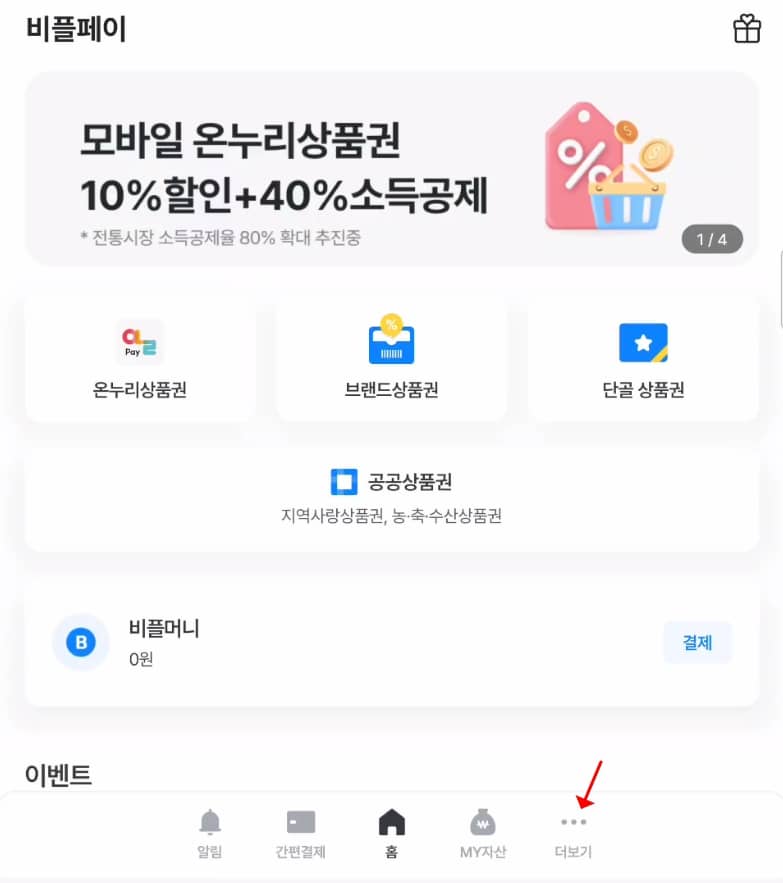This screenshot has height=883, width=783.
Task: Tap the 지역사랑상품권 농·축·수산상품권 description row
Action: (391, 515)
